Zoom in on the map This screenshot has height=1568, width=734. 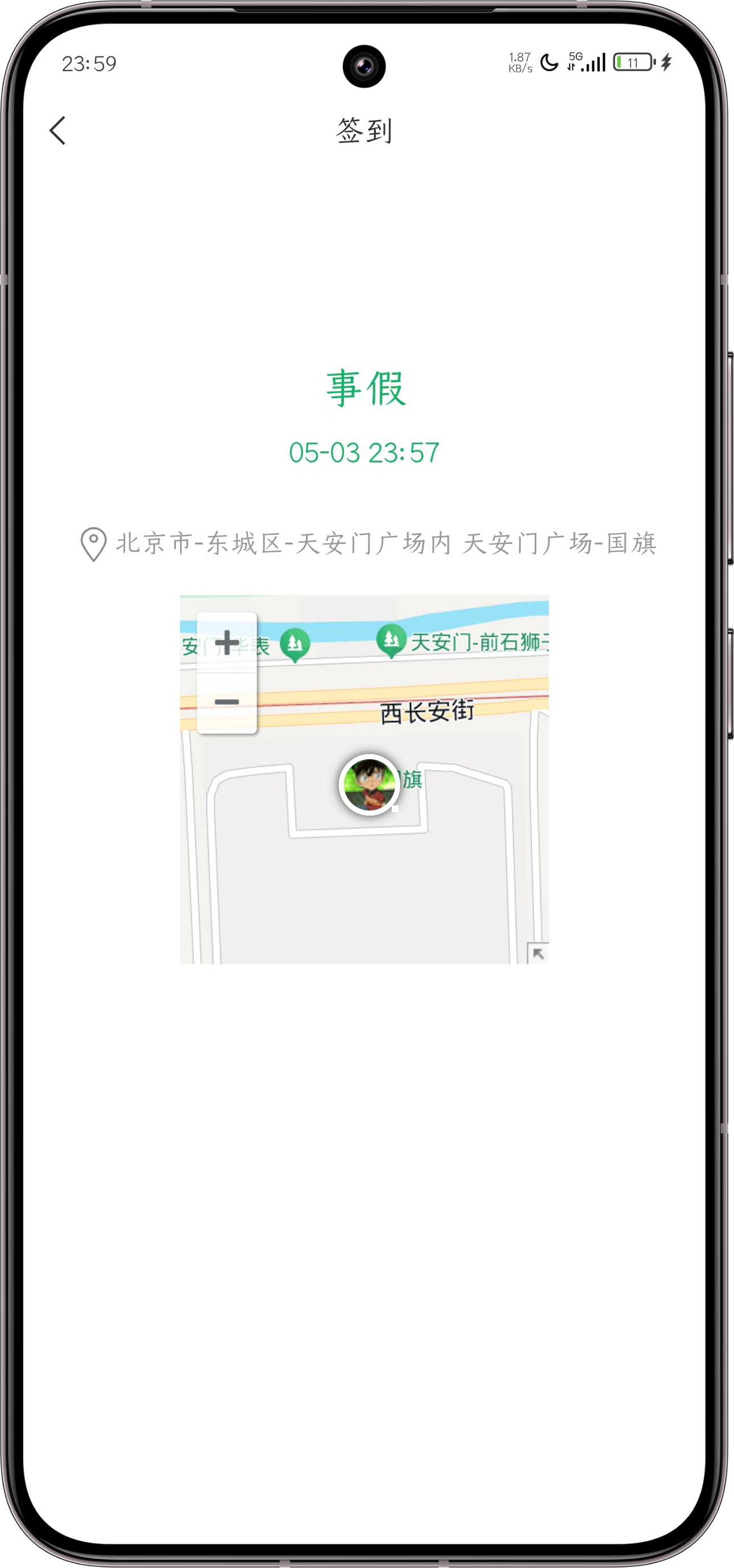pyautogui.click(x=227, y=642)
